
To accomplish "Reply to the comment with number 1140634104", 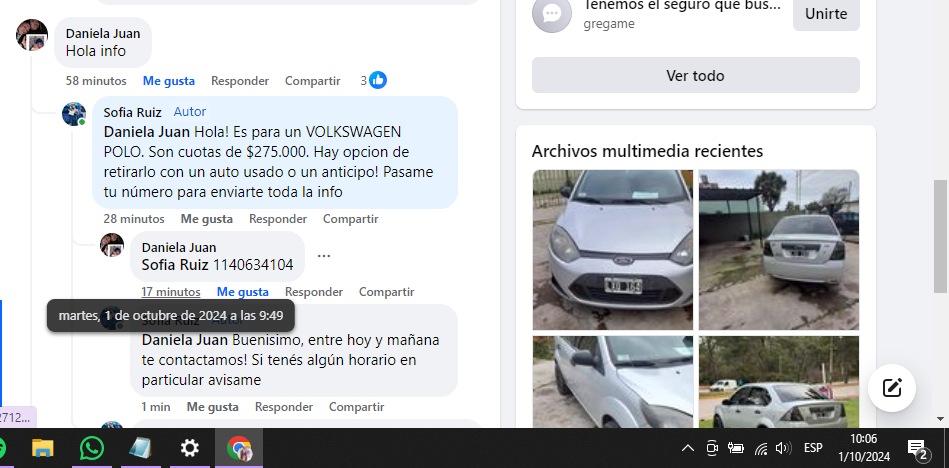I will coord(314,292).
